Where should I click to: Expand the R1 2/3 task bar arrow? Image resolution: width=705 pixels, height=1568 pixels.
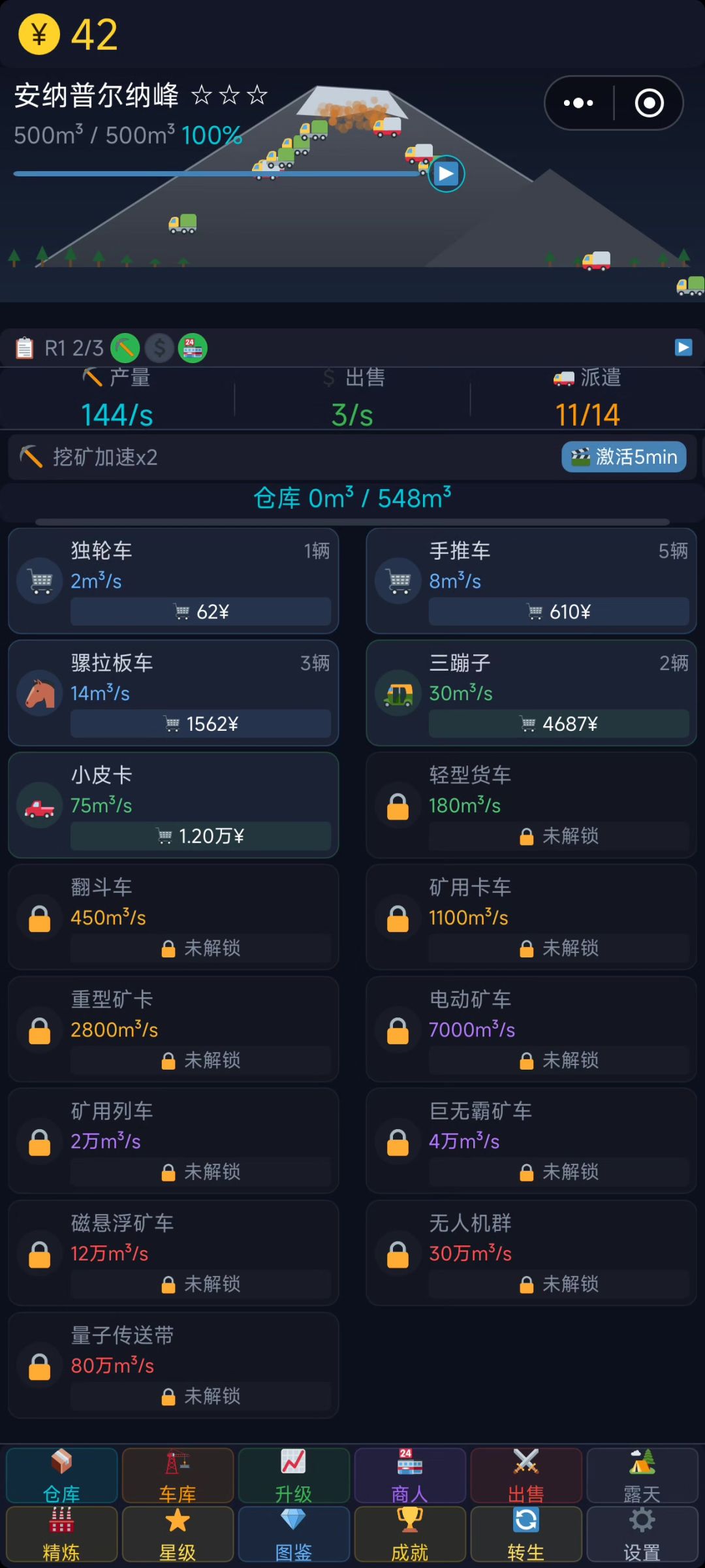coord(683,347)
